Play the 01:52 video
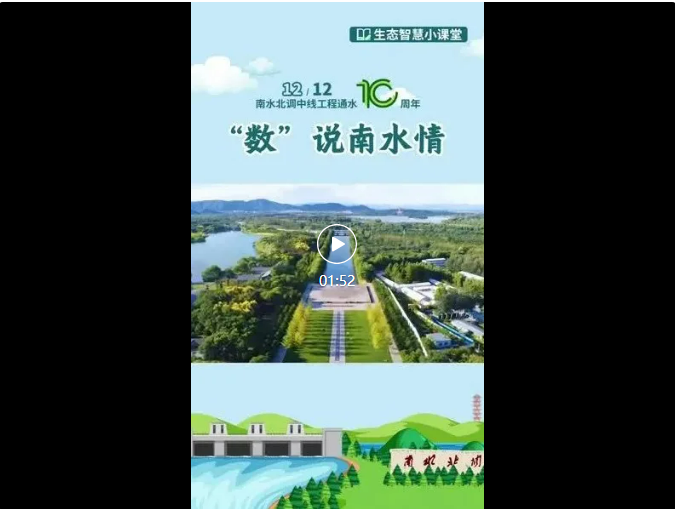This screenshot has height=509, width=675. tap(337, 245)
